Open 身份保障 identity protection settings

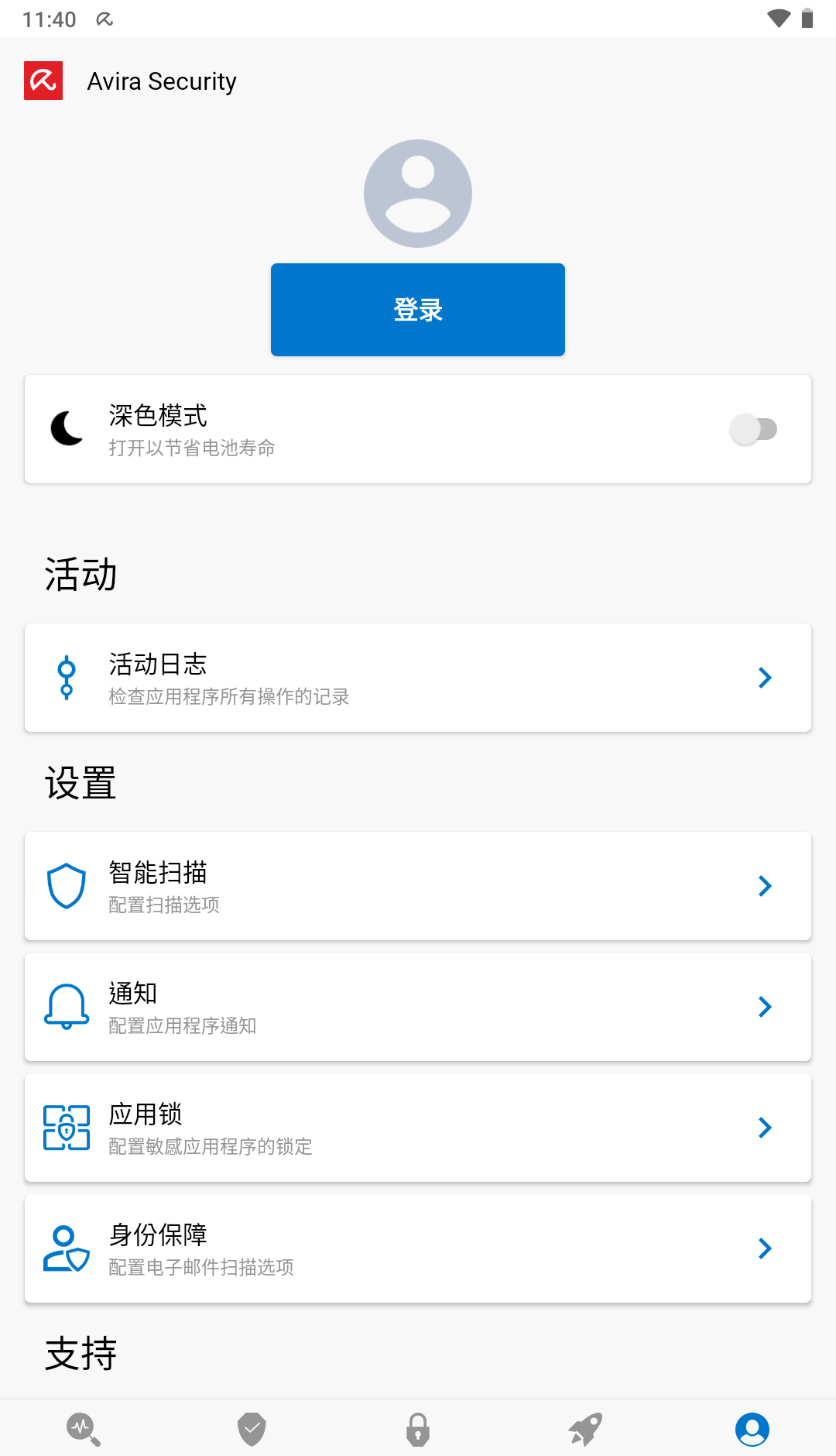tap(418, 1248)
